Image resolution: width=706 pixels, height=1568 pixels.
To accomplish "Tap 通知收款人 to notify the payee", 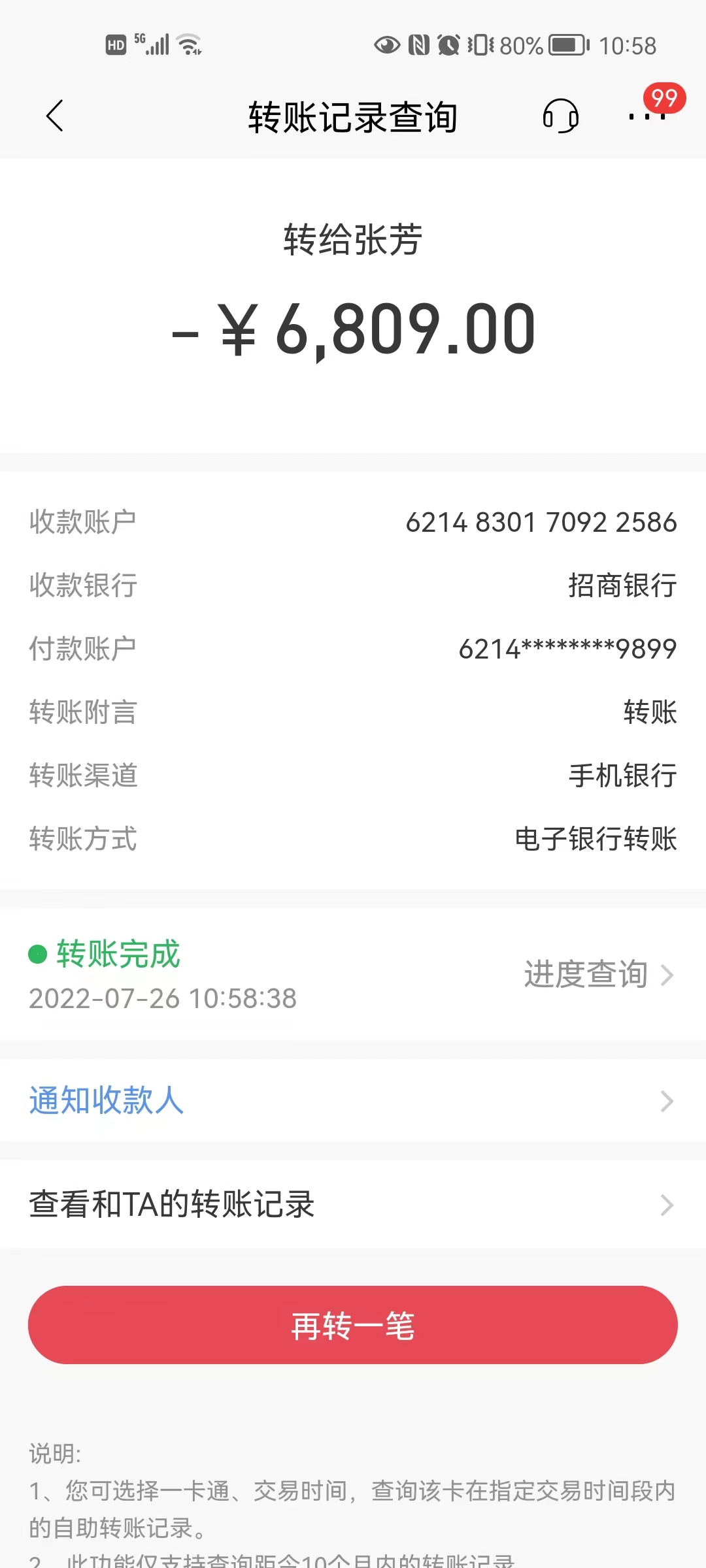I will click(x=353, y=1100).
